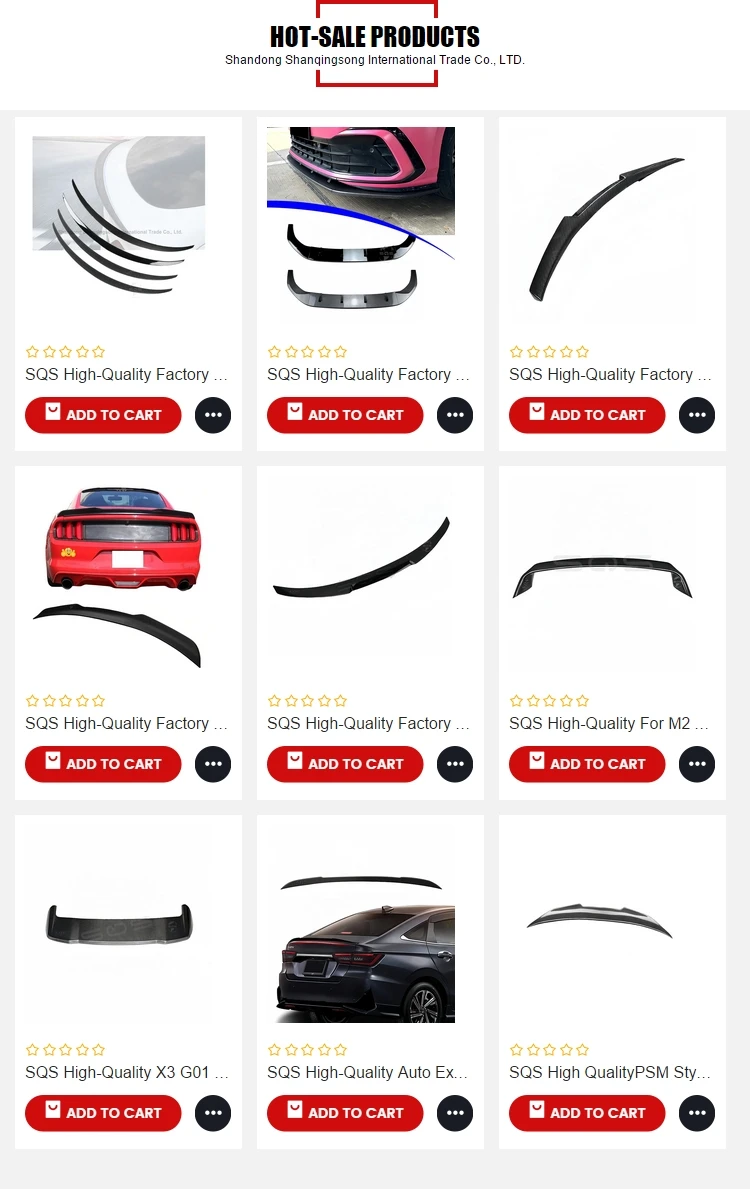Open the SQS High QualityPSM Sty… product
Viewport: 750px width, 1189px height.
tap(610, 1072)
